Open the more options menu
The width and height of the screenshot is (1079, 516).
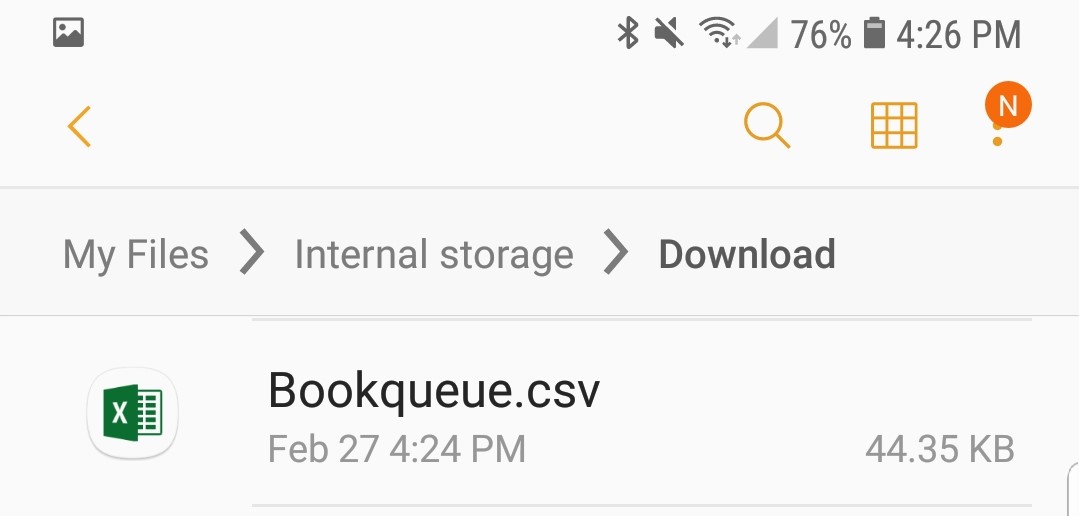pos(998,127)
